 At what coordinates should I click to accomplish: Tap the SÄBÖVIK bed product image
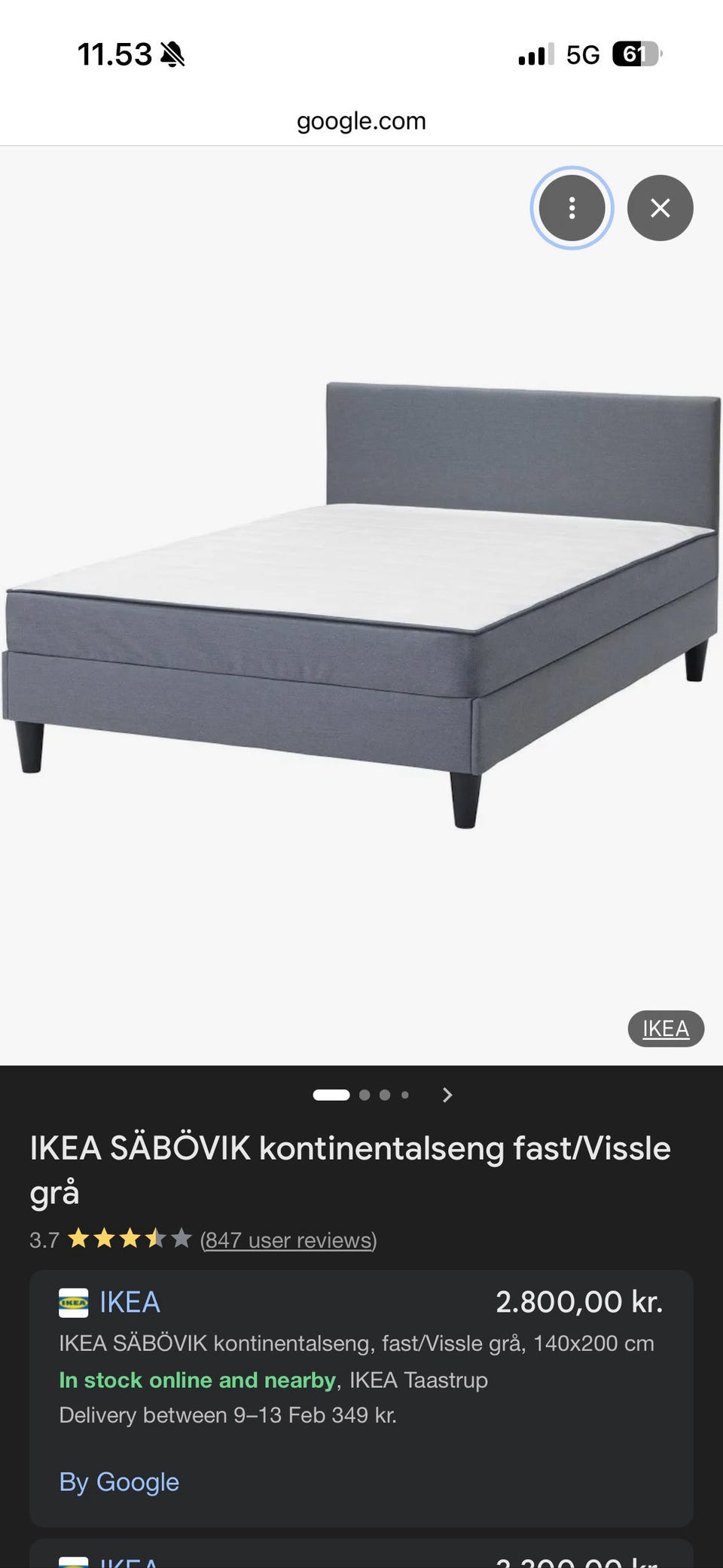click(360, 603)
